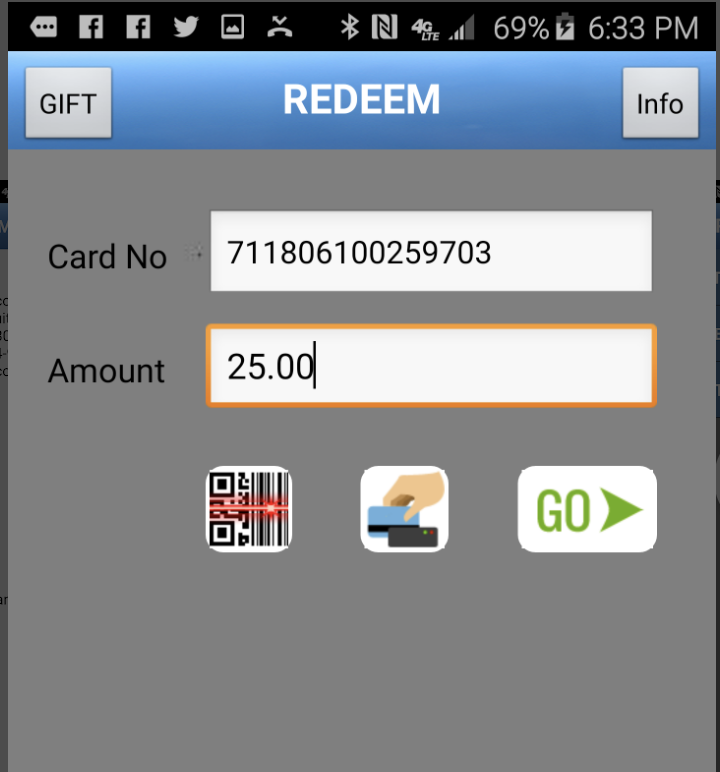Open the Twitter notification icon
720x772 pixels.
[x=185, y=27]
